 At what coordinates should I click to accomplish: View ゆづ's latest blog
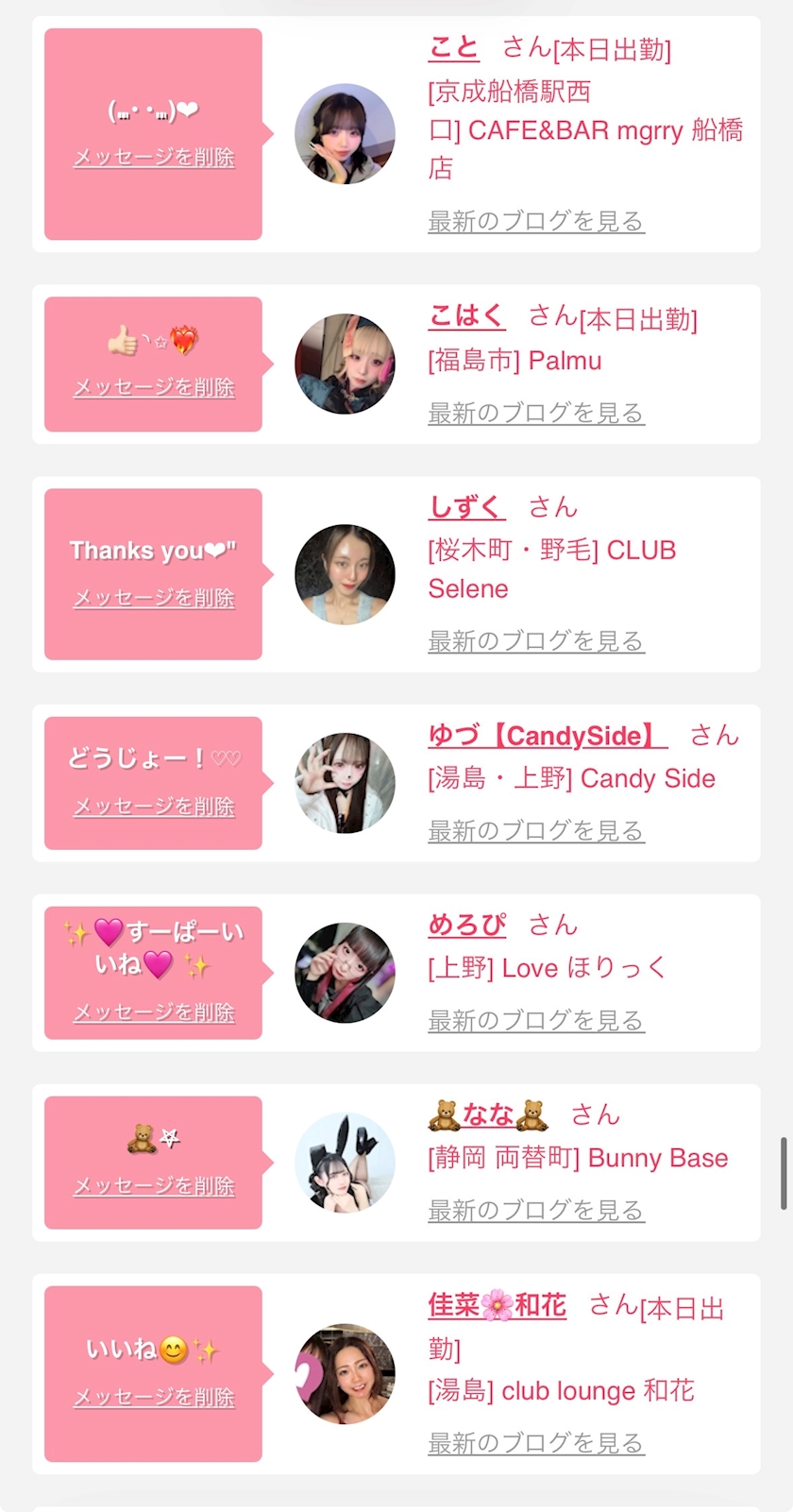click(536, 831)
